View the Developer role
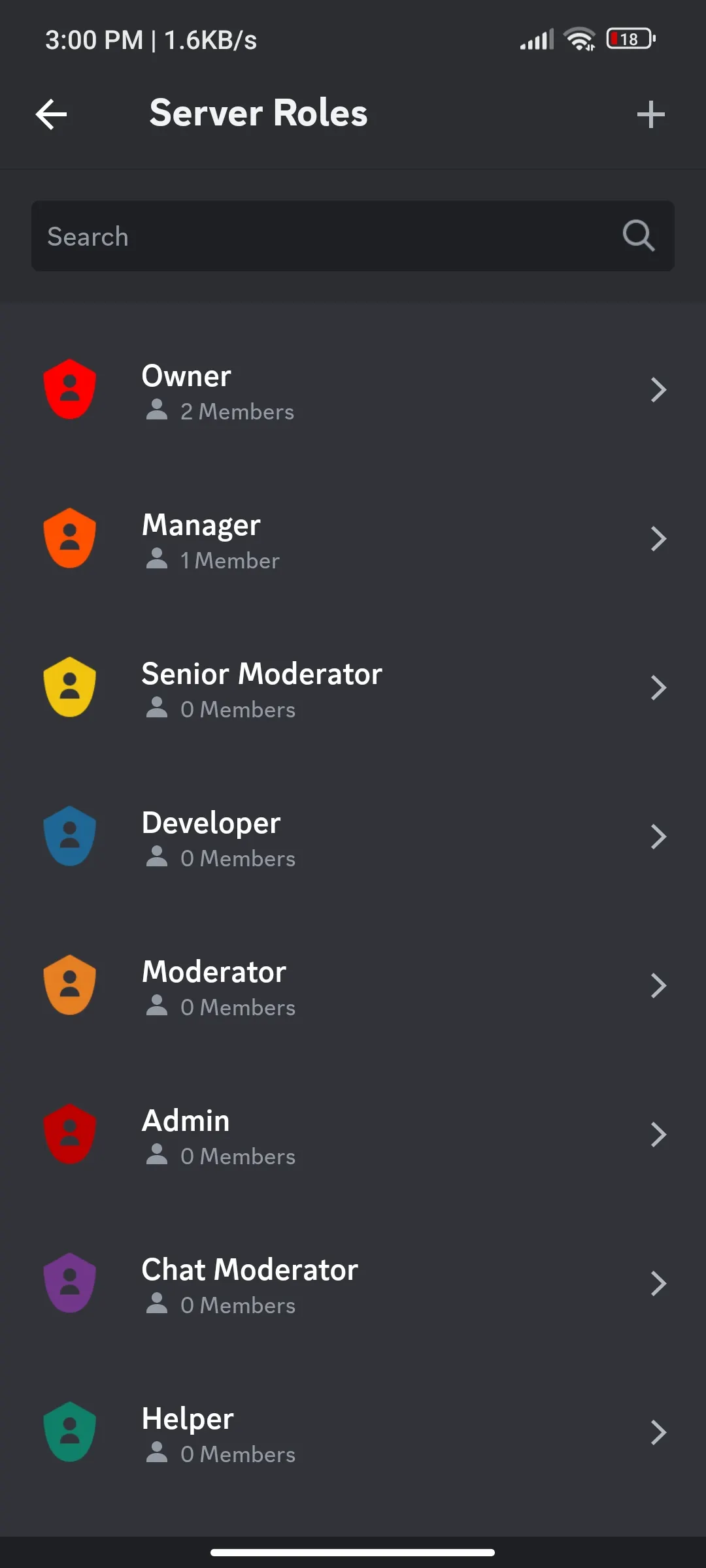Viewport: 706px width, 1568px height. point(353,838)
